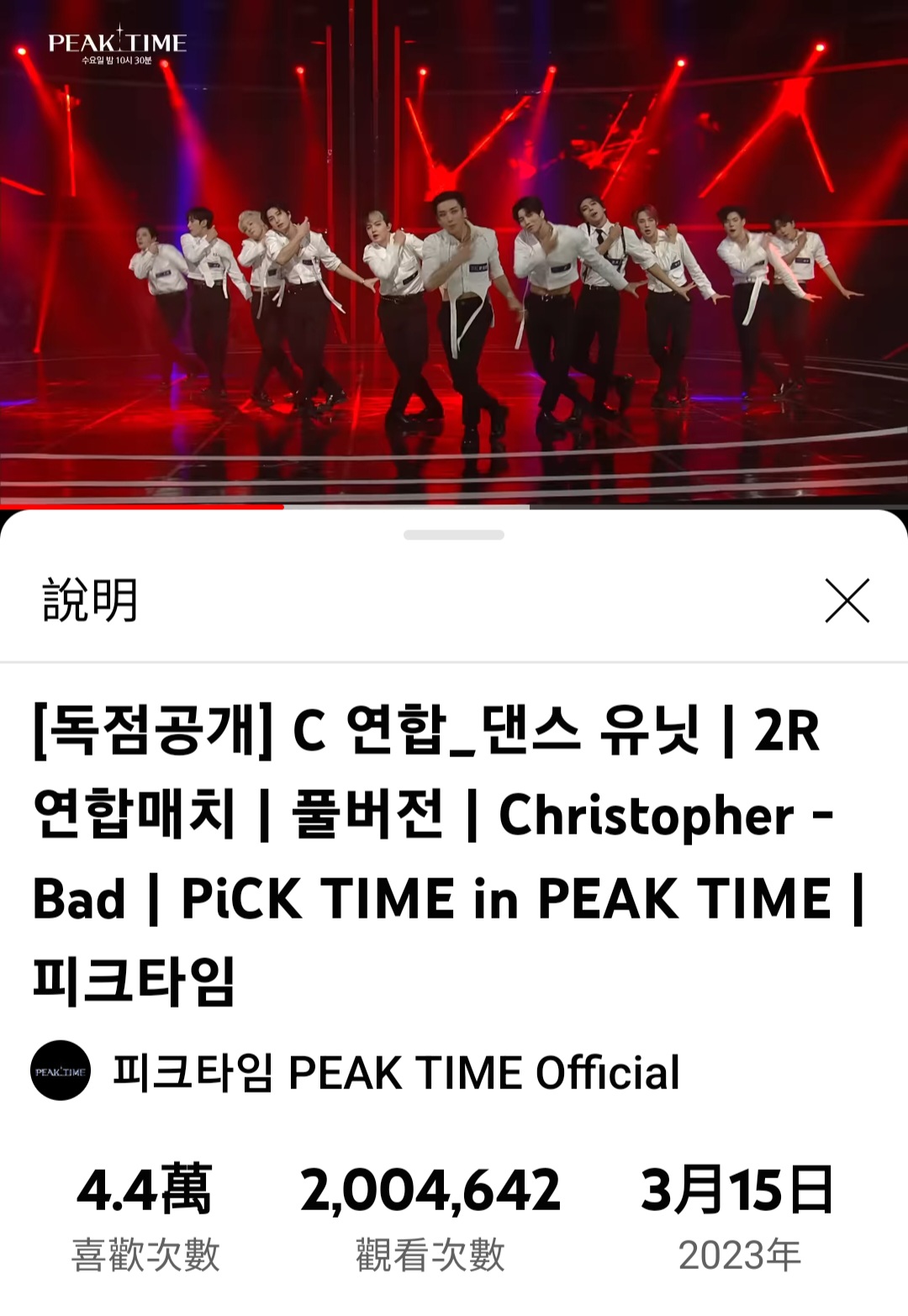Close the description panel
The width and height of the screenshot is (908, 1316).
[847, 600]
